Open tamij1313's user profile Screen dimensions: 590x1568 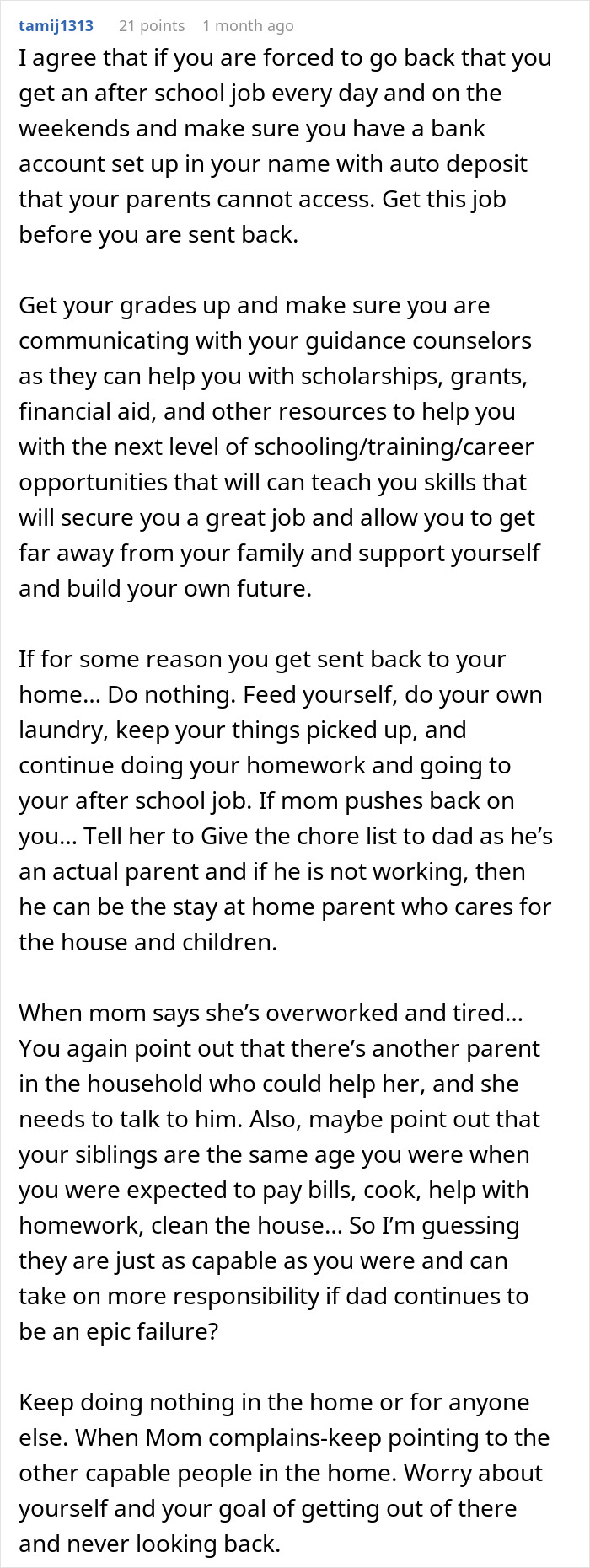(x=56, y=25)
